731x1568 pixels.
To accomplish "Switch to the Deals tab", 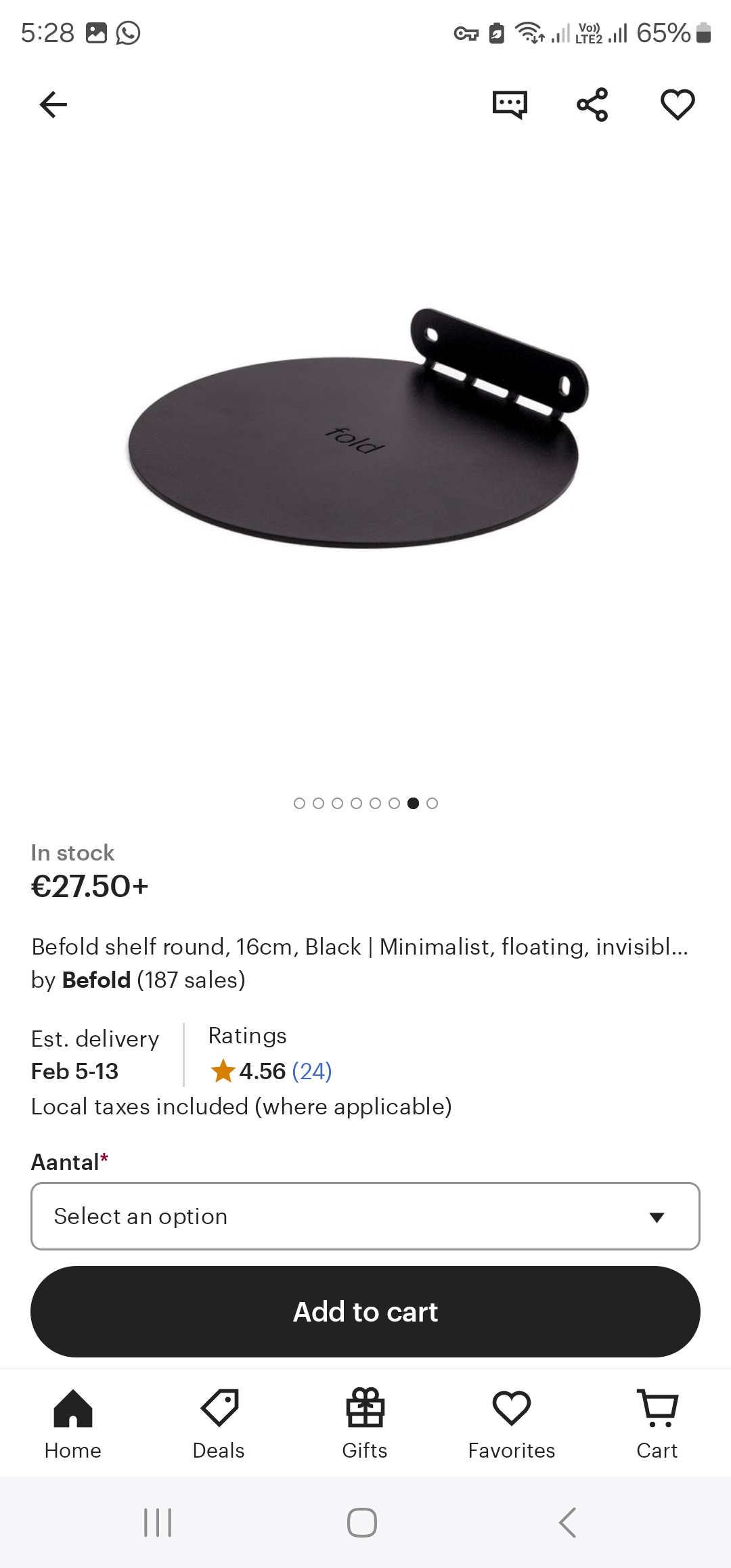I will point(219,1424).
